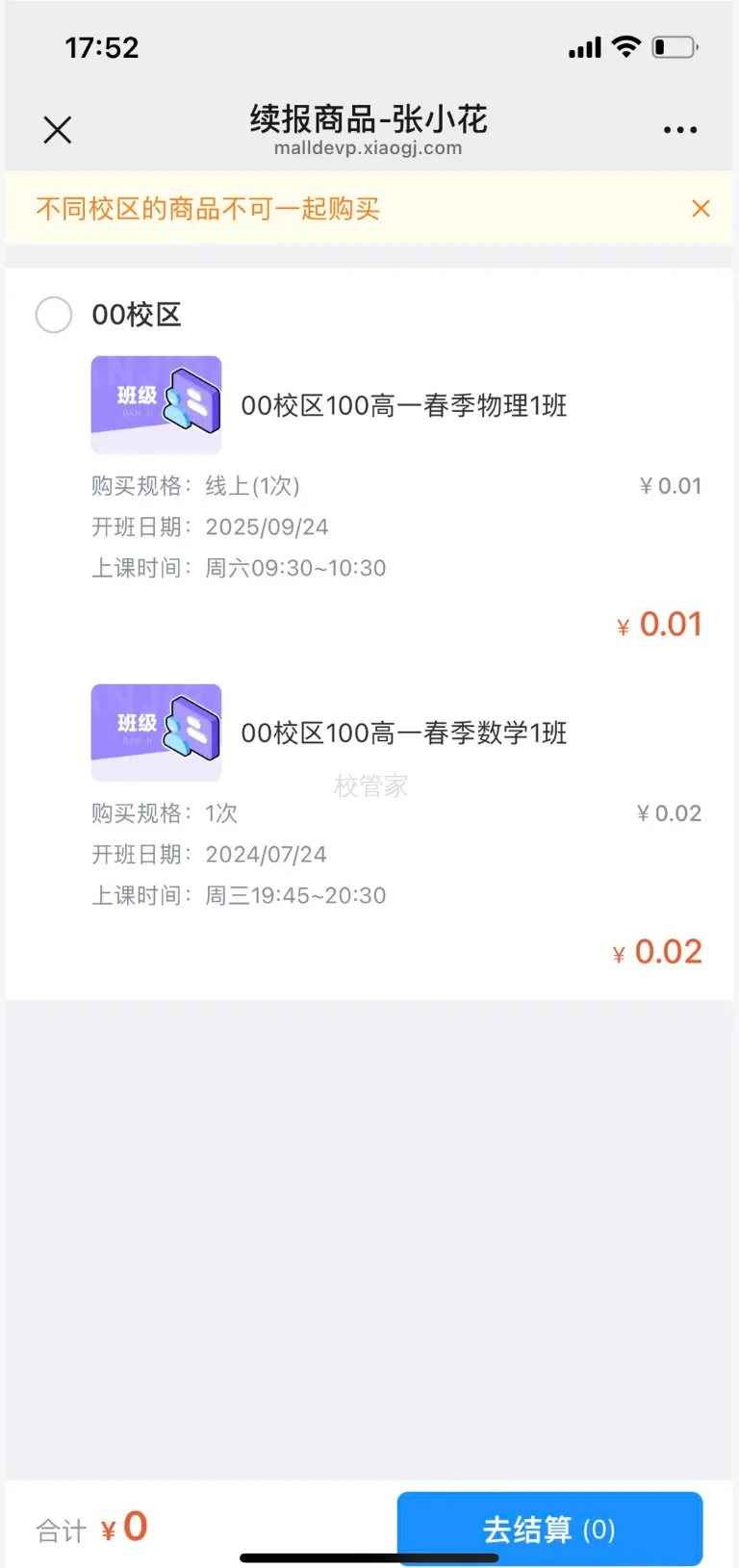The width and height of the screenshot is (739, 1568).
Task: Open 00校区100高一春季物理1班 details
Action: (404, 404)
